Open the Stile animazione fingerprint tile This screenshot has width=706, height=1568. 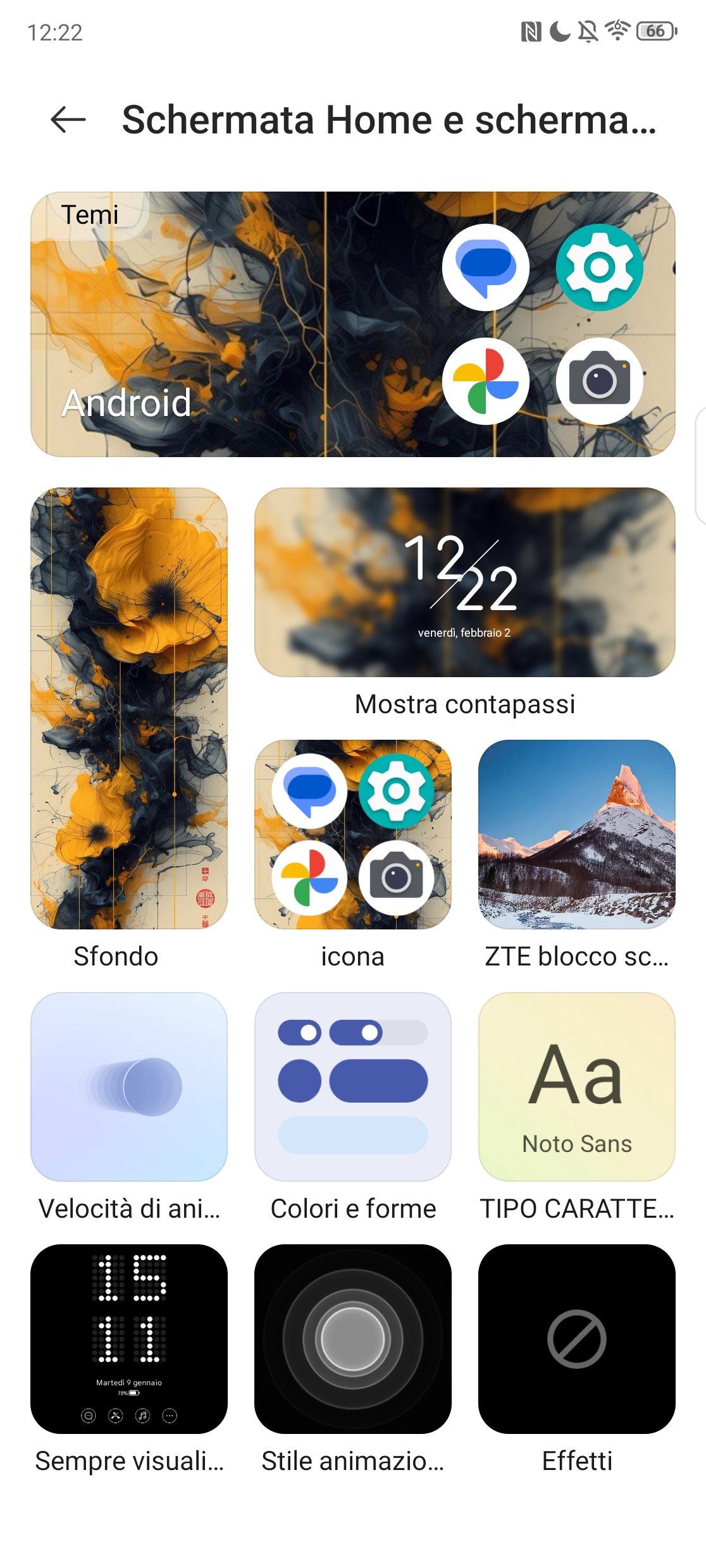[352, 1338]
